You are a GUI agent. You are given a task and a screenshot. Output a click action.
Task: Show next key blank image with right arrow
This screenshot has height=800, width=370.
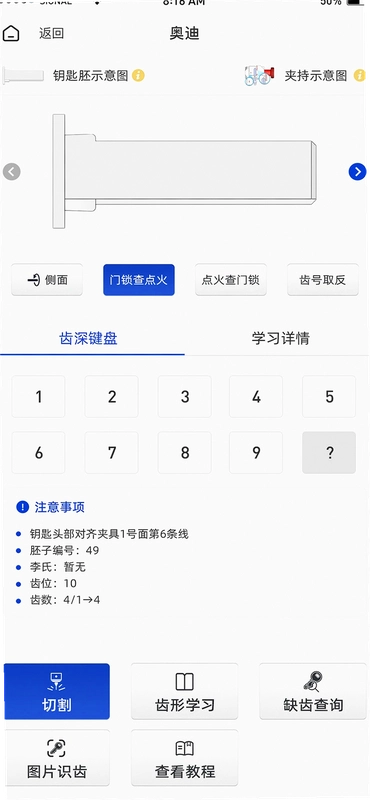(x=357, y=172)
